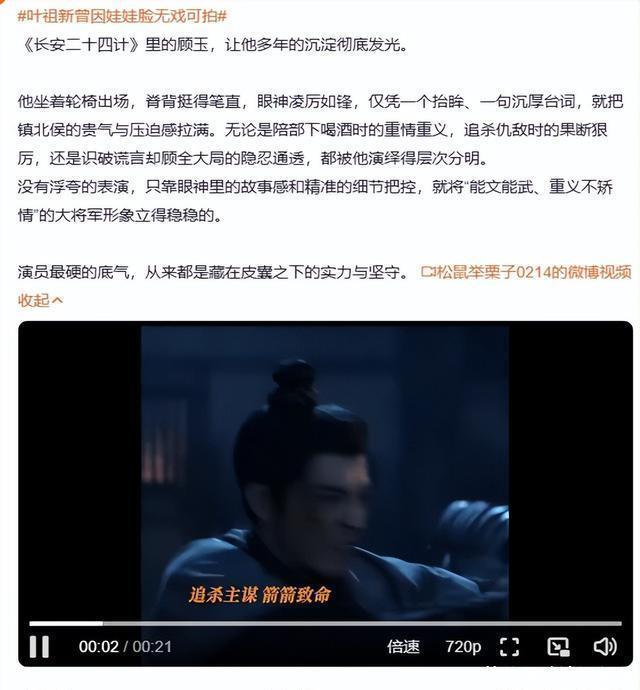Open the 倍速 playback speed options
Image resolution: width=640 pixels, height=690 pixels.
[x=403, y=647]
